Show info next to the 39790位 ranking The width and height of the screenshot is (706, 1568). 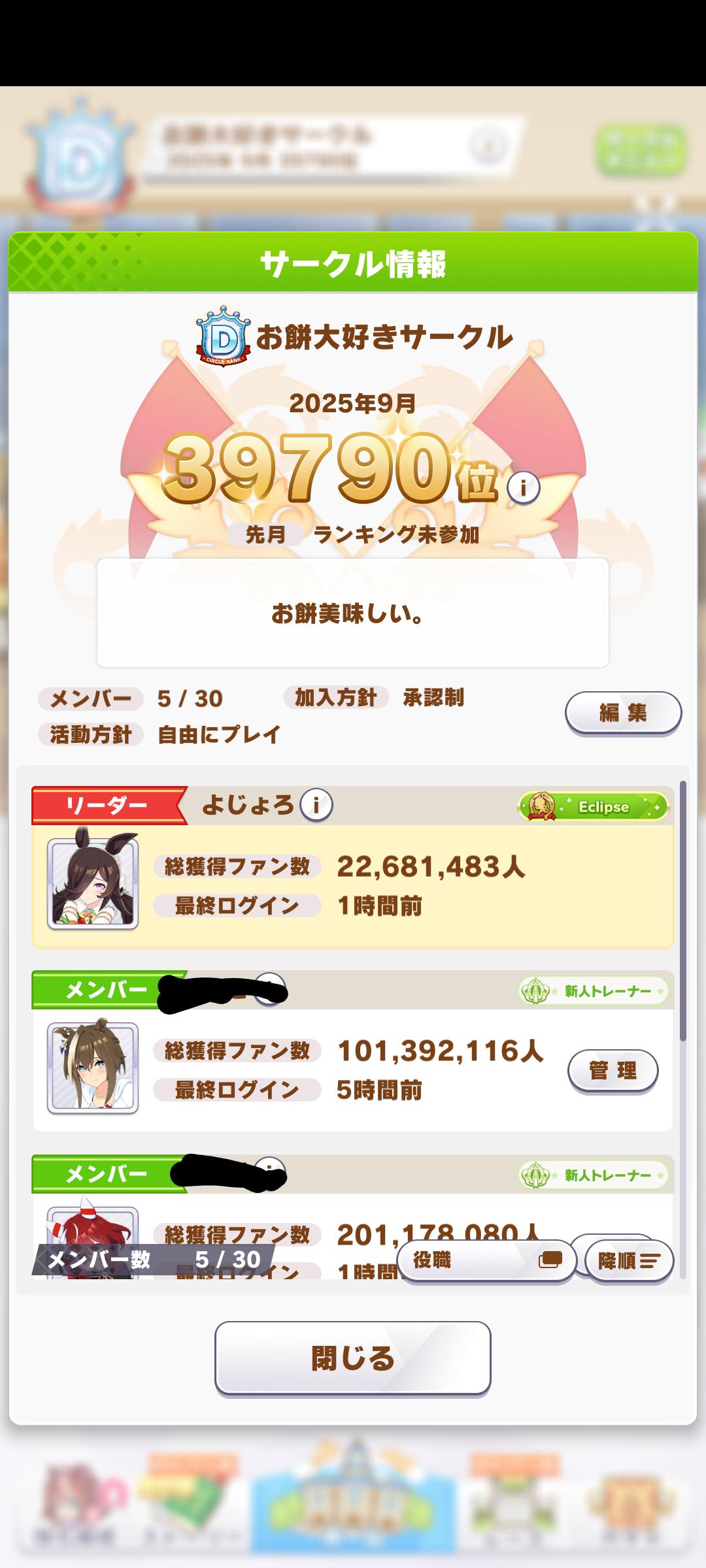523,487
